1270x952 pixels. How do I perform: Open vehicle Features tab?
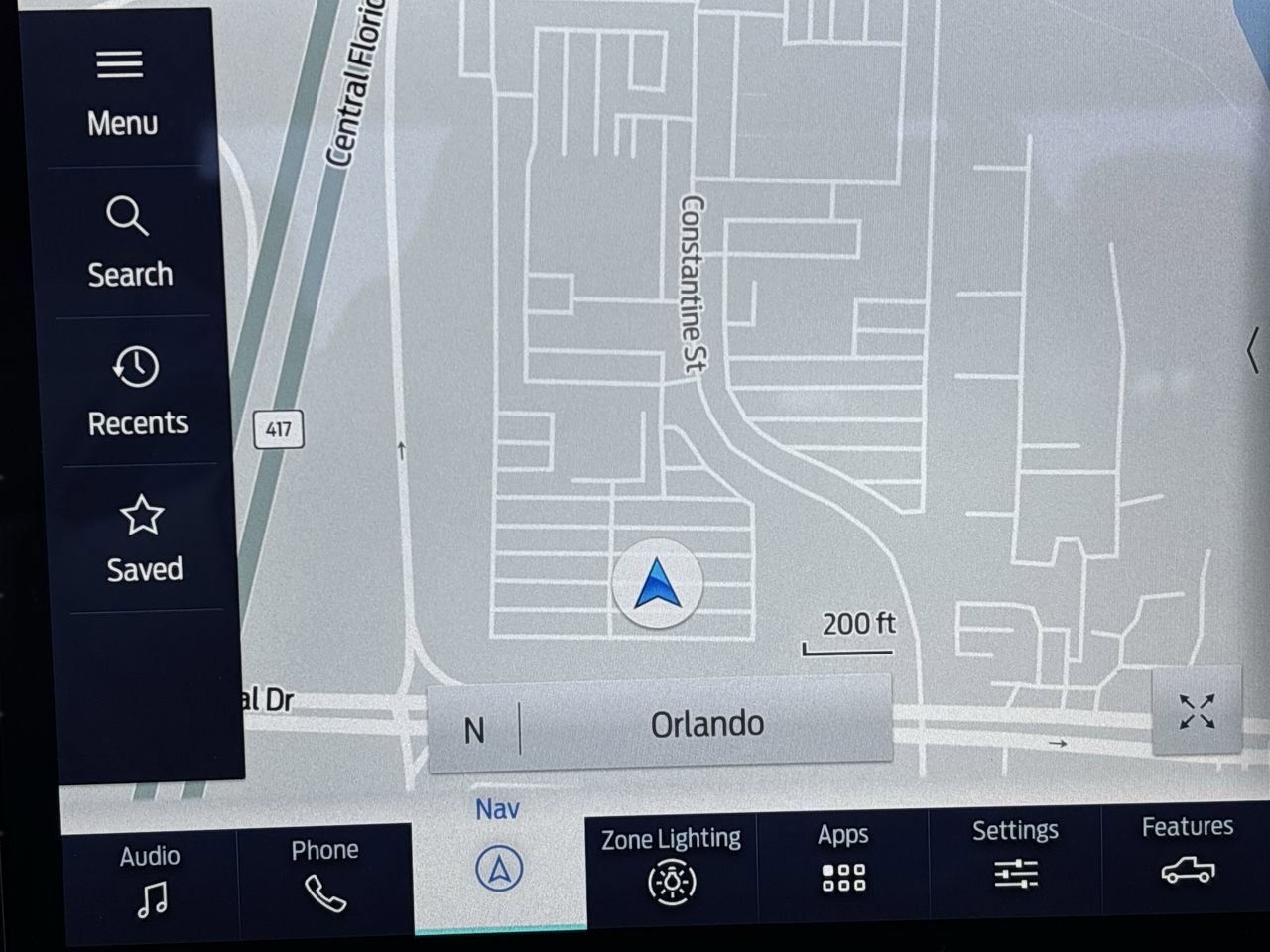(x=1187, y=850)
